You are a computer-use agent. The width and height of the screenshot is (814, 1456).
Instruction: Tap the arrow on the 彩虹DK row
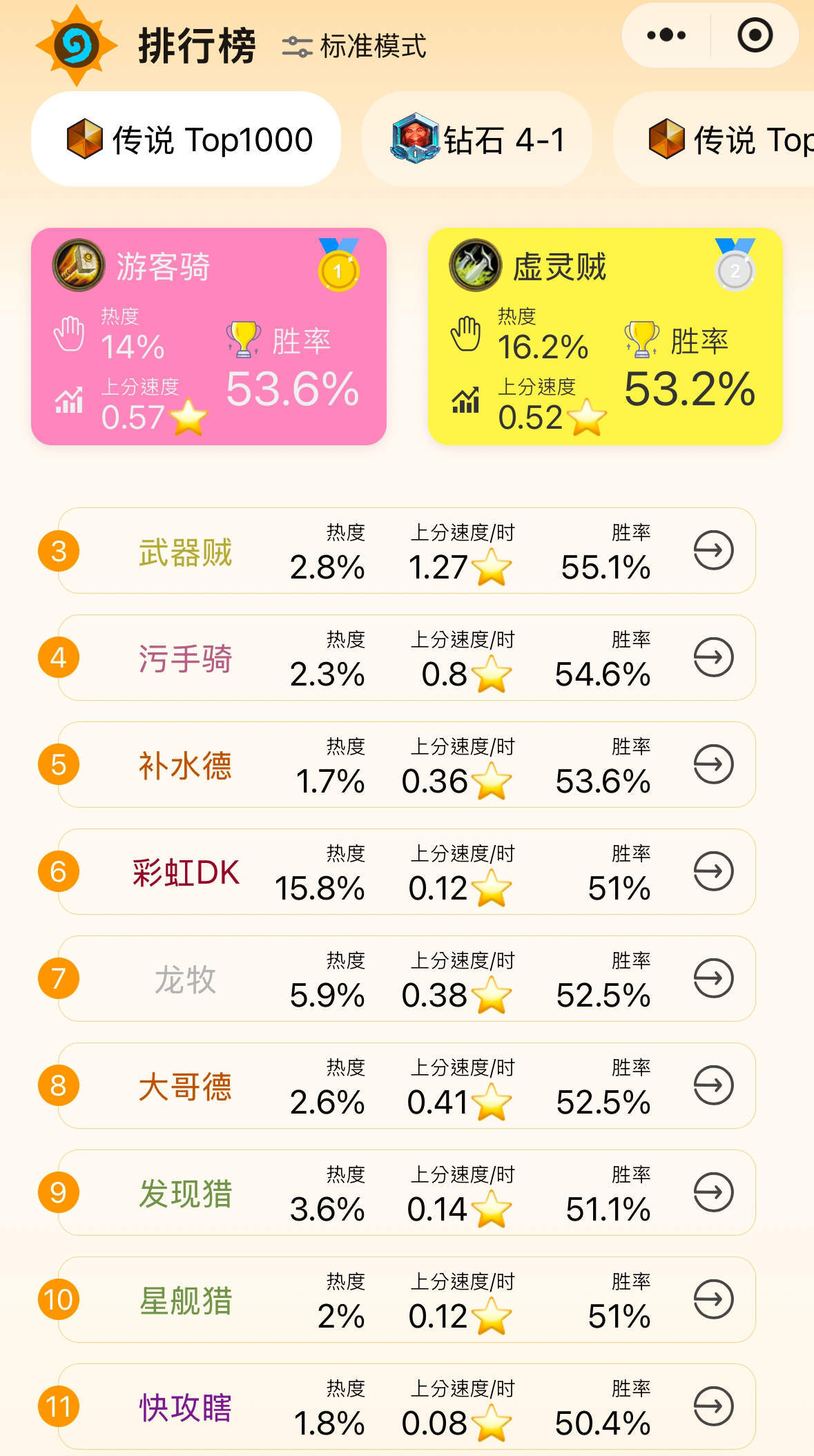[x=713, y=871]
